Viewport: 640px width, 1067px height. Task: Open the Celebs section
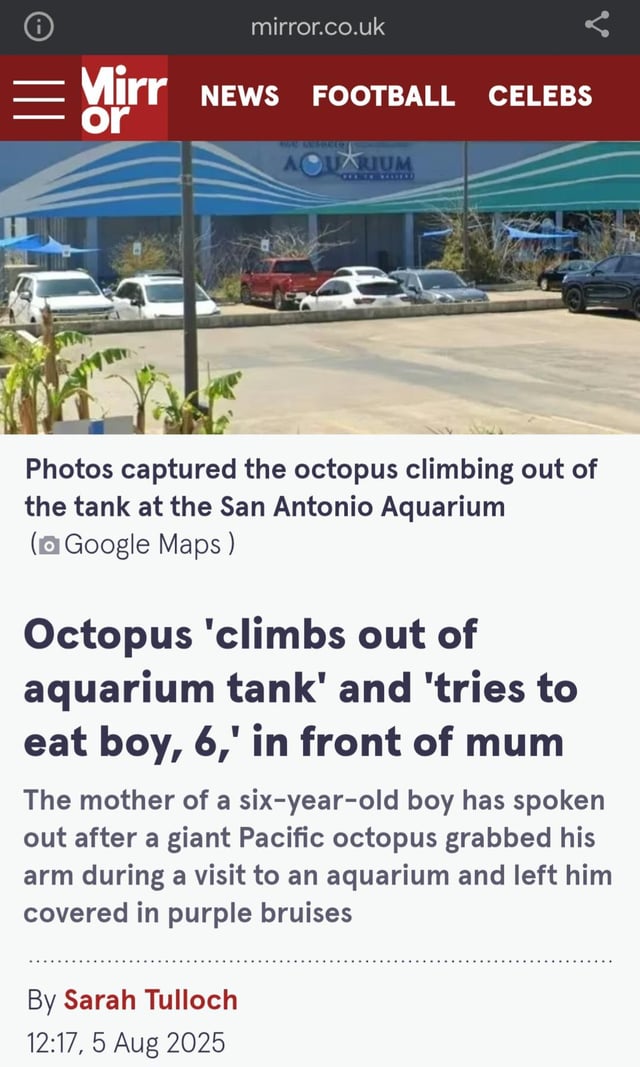(540, 96)
